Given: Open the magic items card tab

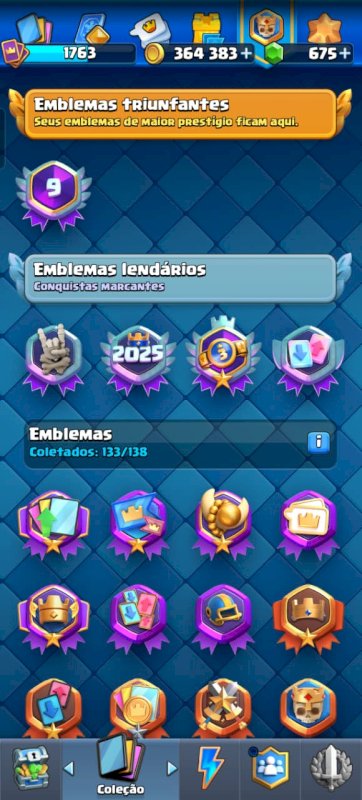Looking at the screenshot, I should pyautogui.click(x=92, y=29).
